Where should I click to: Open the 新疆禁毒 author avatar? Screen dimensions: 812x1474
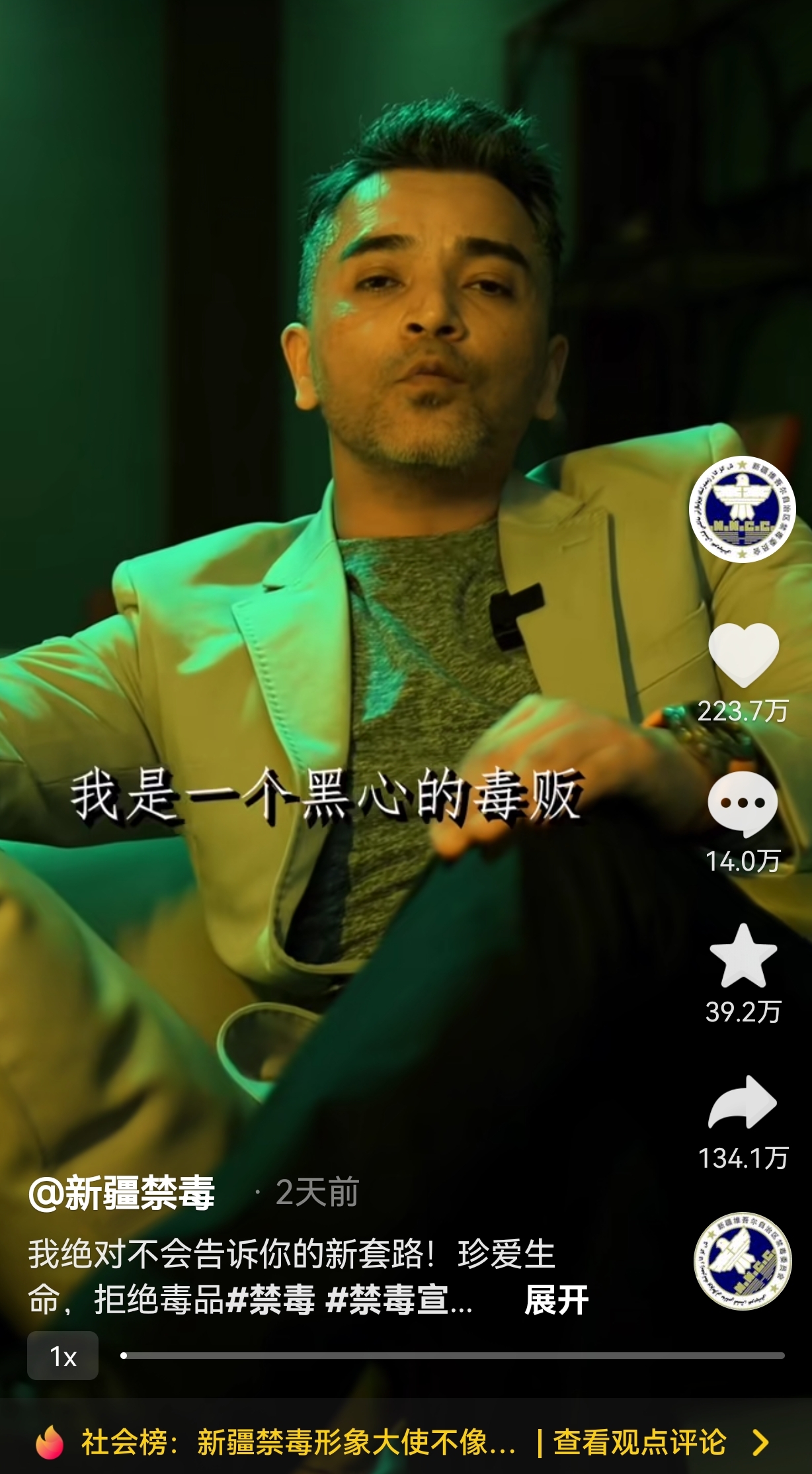point(742,509)
